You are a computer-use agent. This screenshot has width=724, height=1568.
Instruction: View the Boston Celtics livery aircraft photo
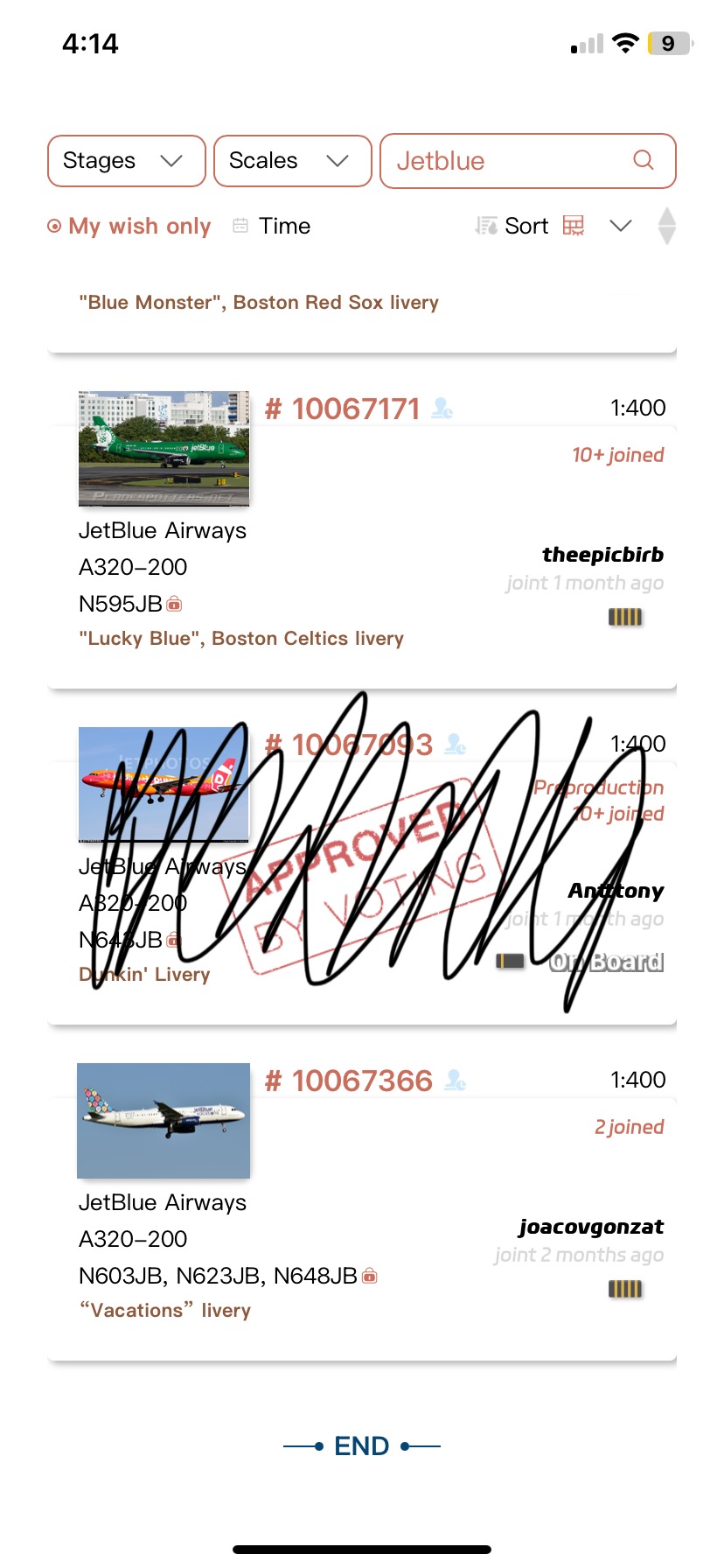coord(164,448)
